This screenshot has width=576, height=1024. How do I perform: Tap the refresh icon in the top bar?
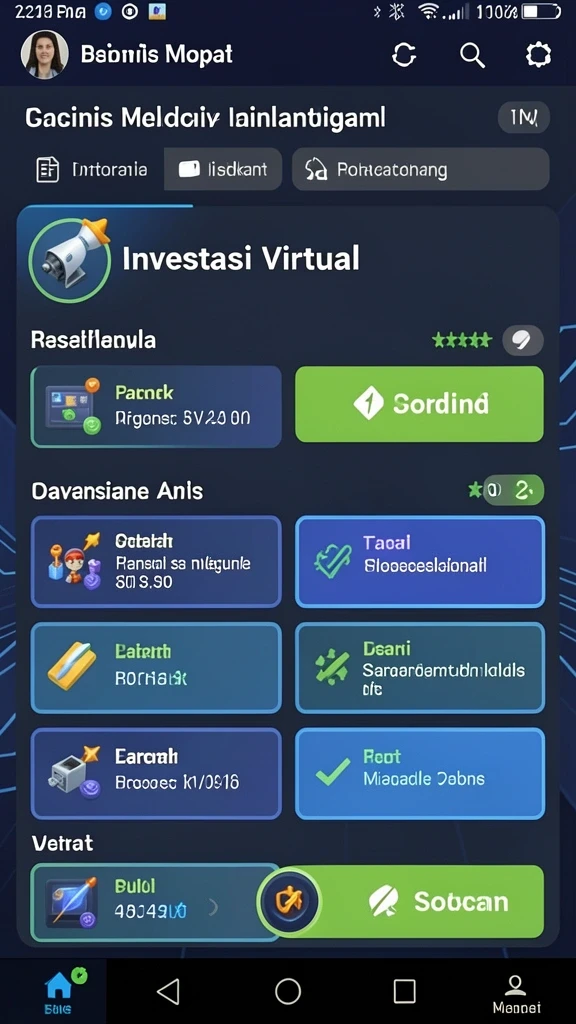(x=404, y=55)
